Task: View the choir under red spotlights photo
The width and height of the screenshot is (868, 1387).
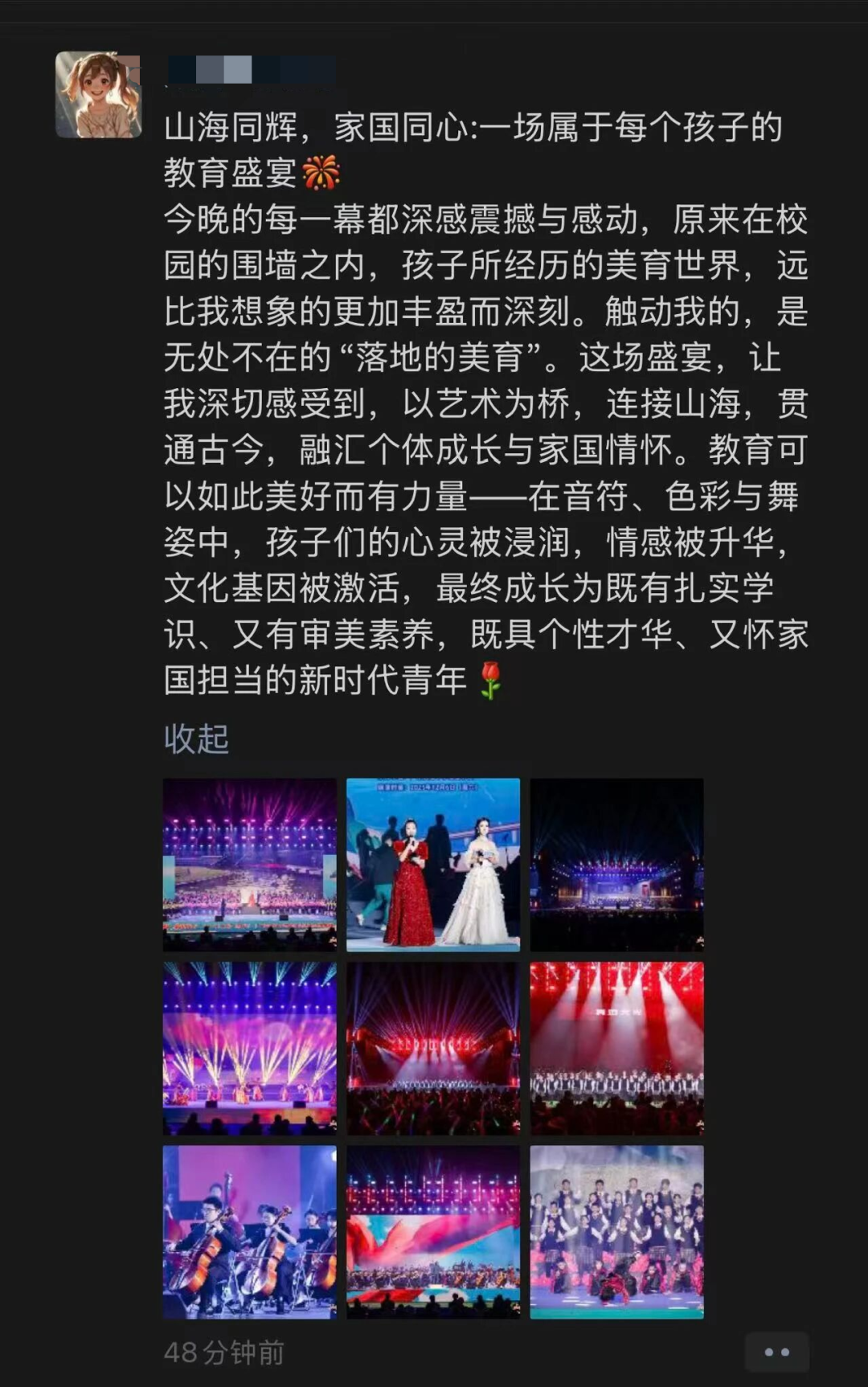Action: 616,1048
